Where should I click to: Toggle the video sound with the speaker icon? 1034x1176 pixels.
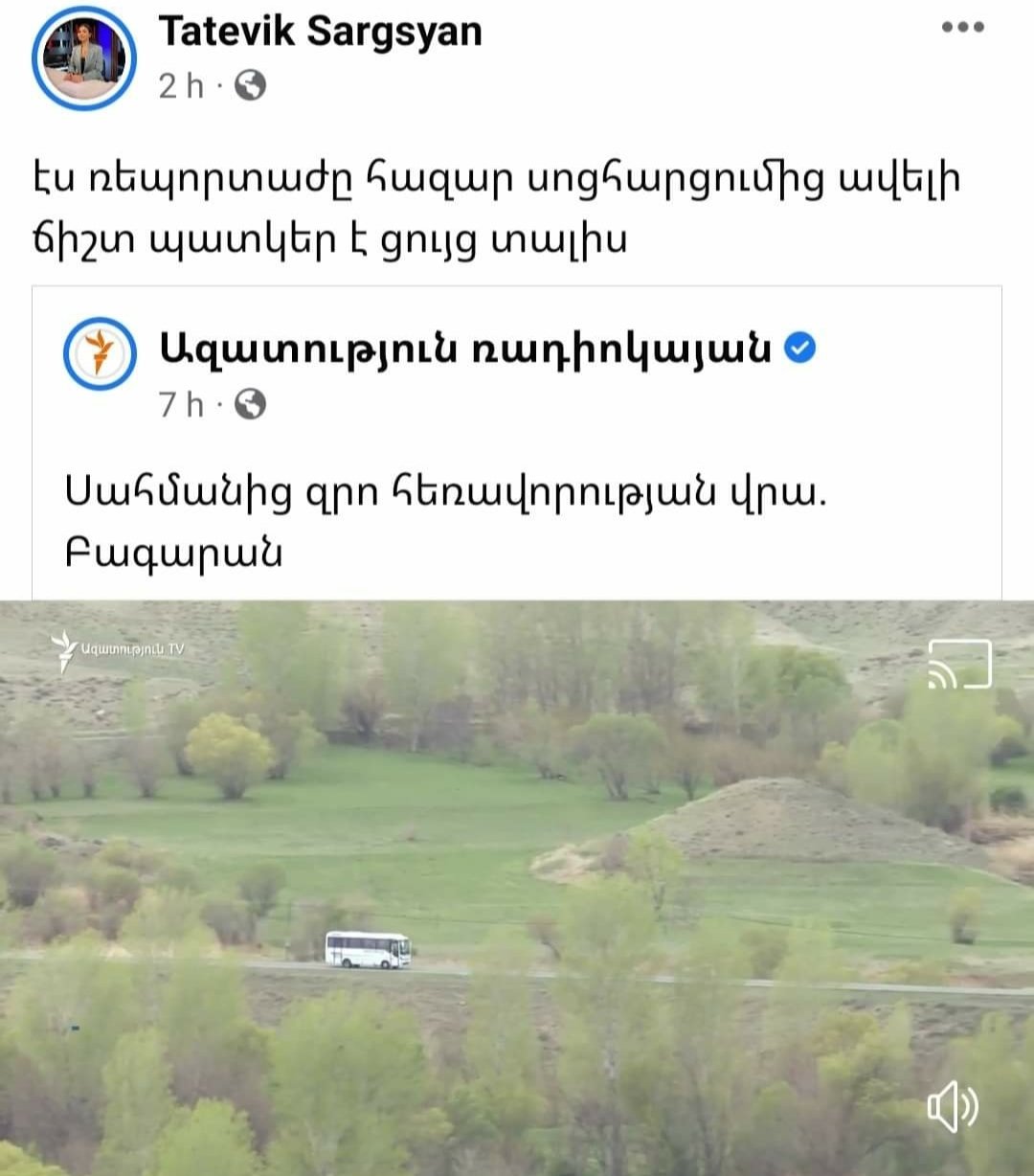pos(952,1107)
